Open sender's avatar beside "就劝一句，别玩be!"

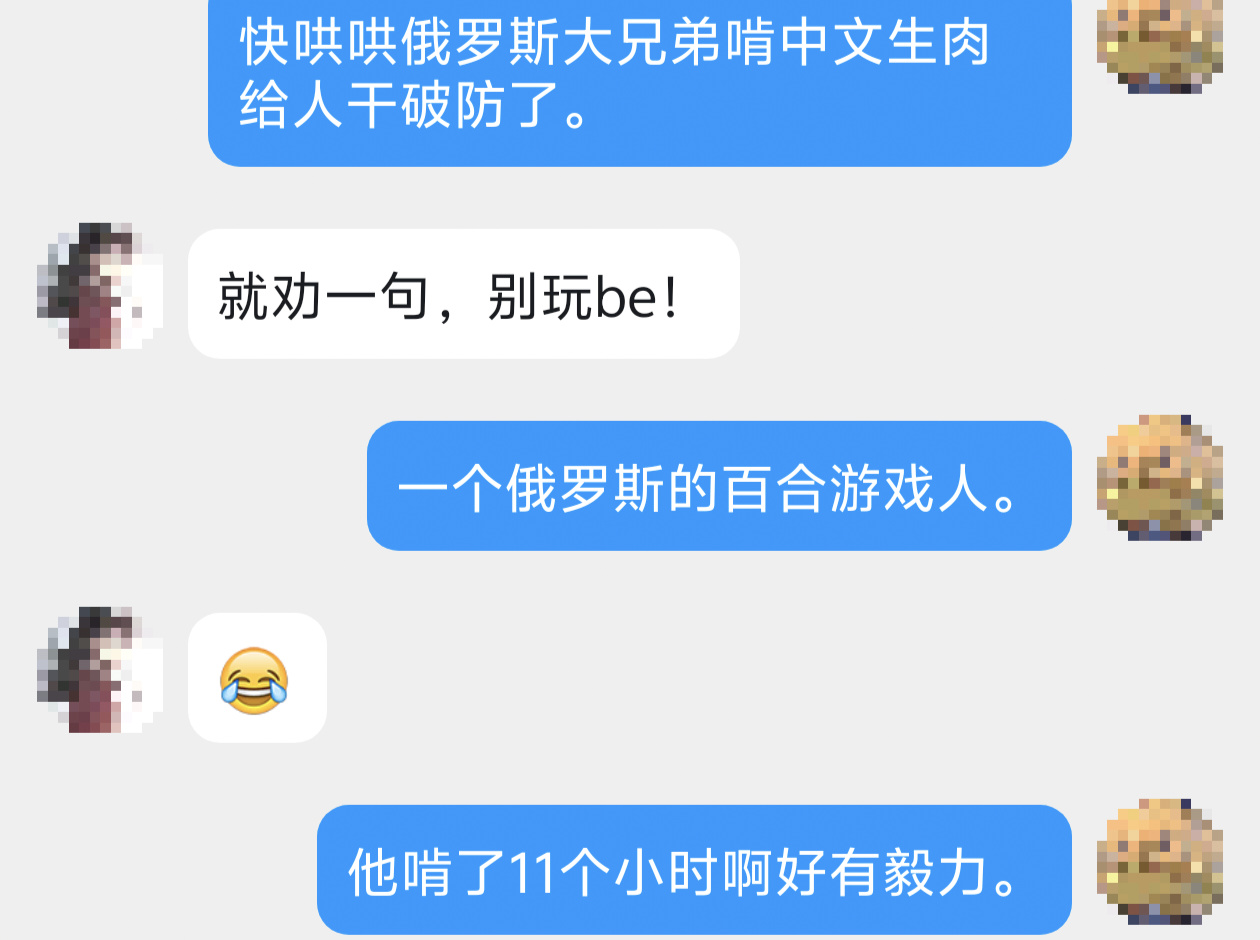coord(100,286)
